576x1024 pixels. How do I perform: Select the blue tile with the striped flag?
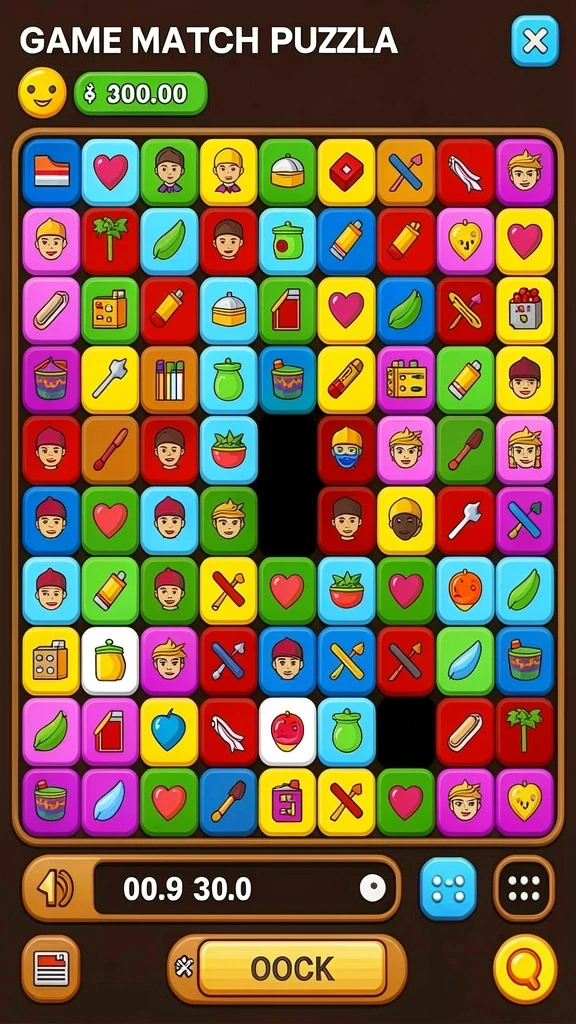click(51, 171)
